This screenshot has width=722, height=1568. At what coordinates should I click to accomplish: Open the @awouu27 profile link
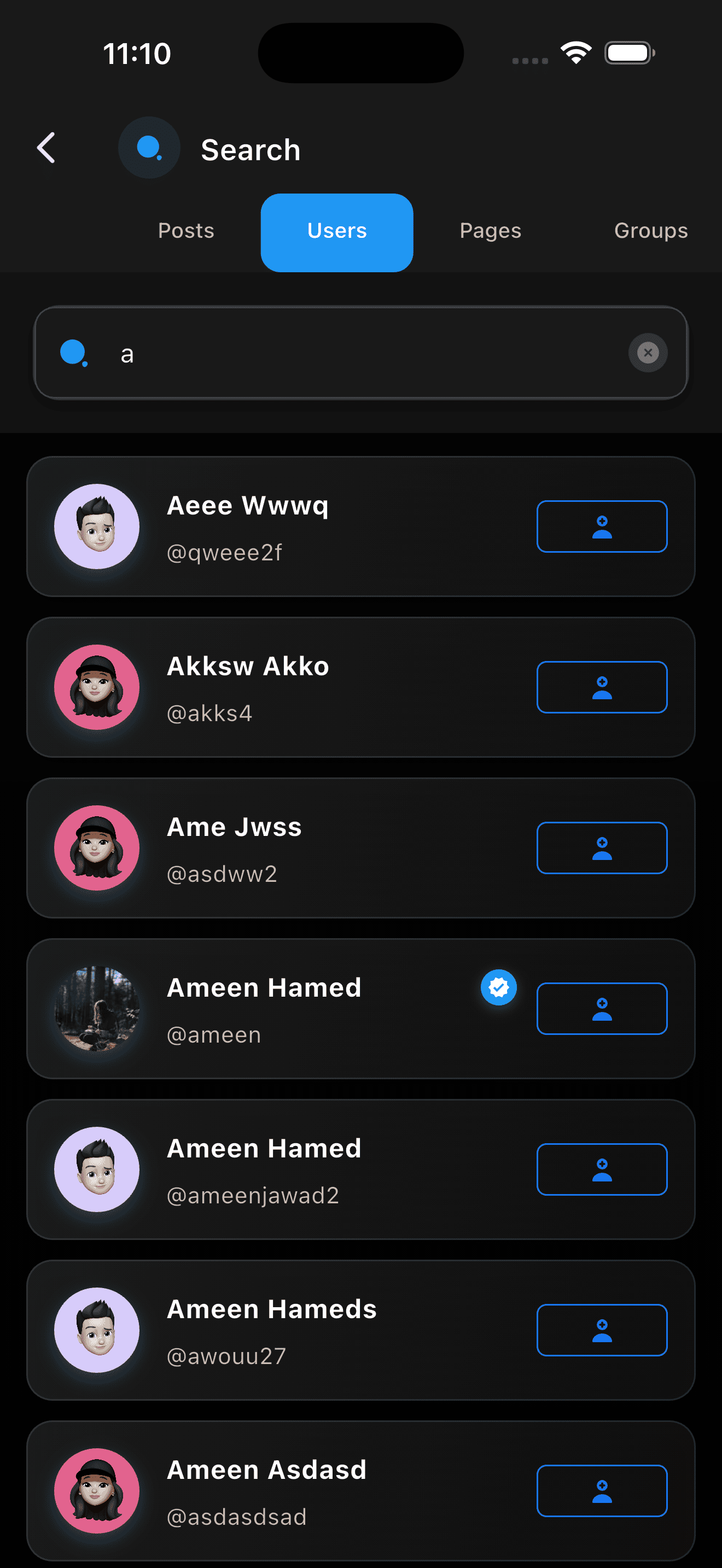click(226, 1356)
